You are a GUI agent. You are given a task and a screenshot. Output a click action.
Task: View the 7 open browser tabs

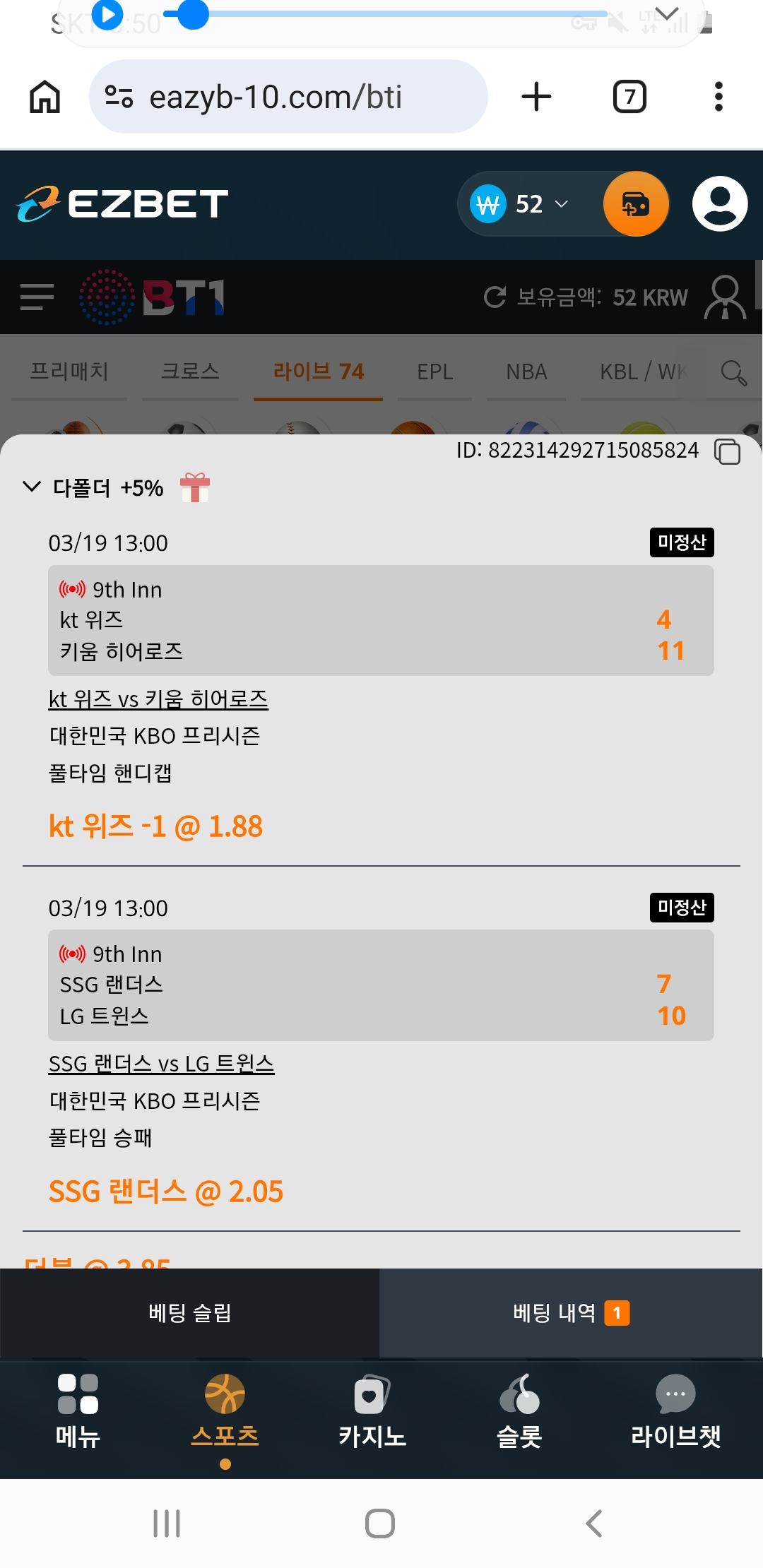point(629,97)
